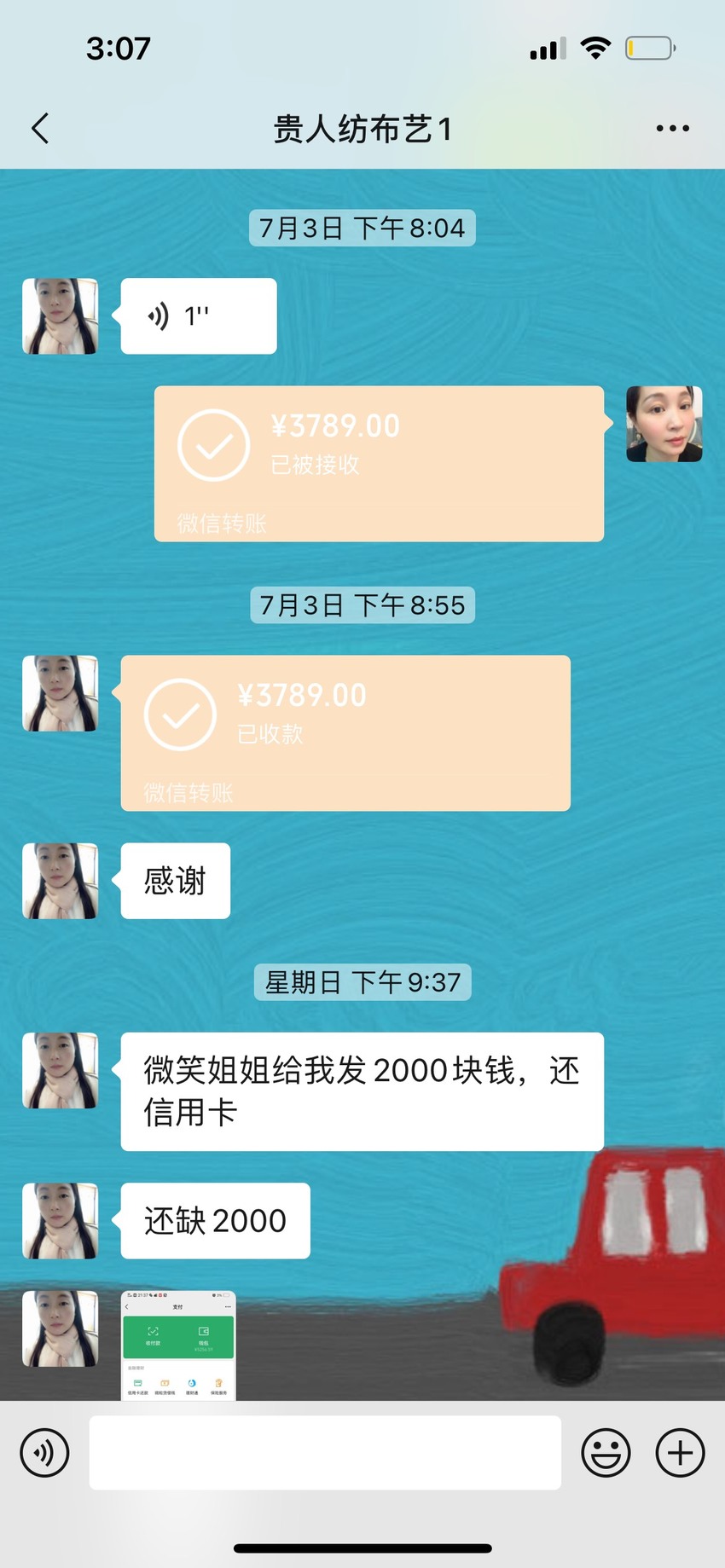Open the ¥3789.00 transfer marked 已收款

345,733
